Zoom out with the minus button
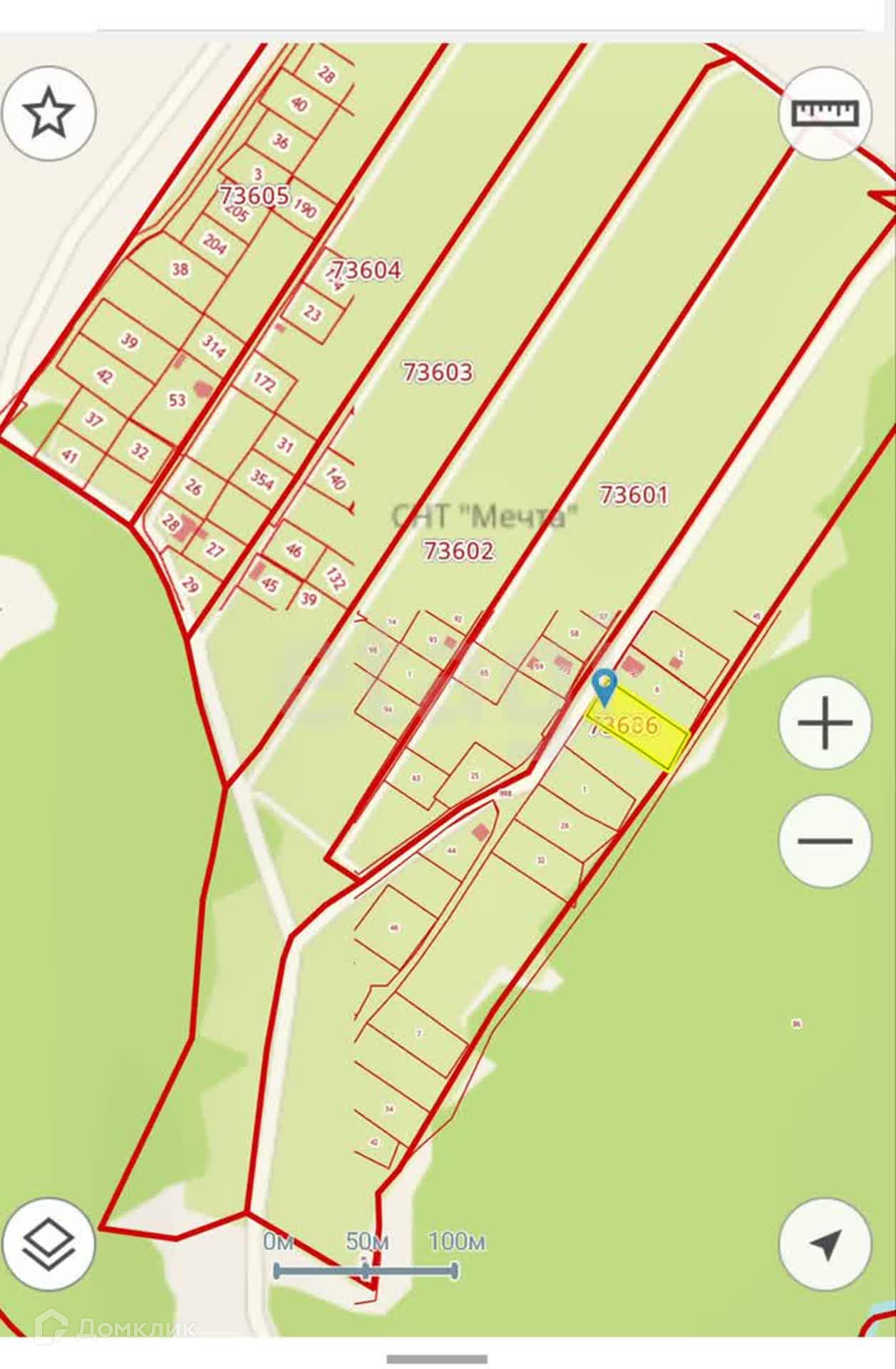Viewport: 896px width, 1369px height. 825,841
